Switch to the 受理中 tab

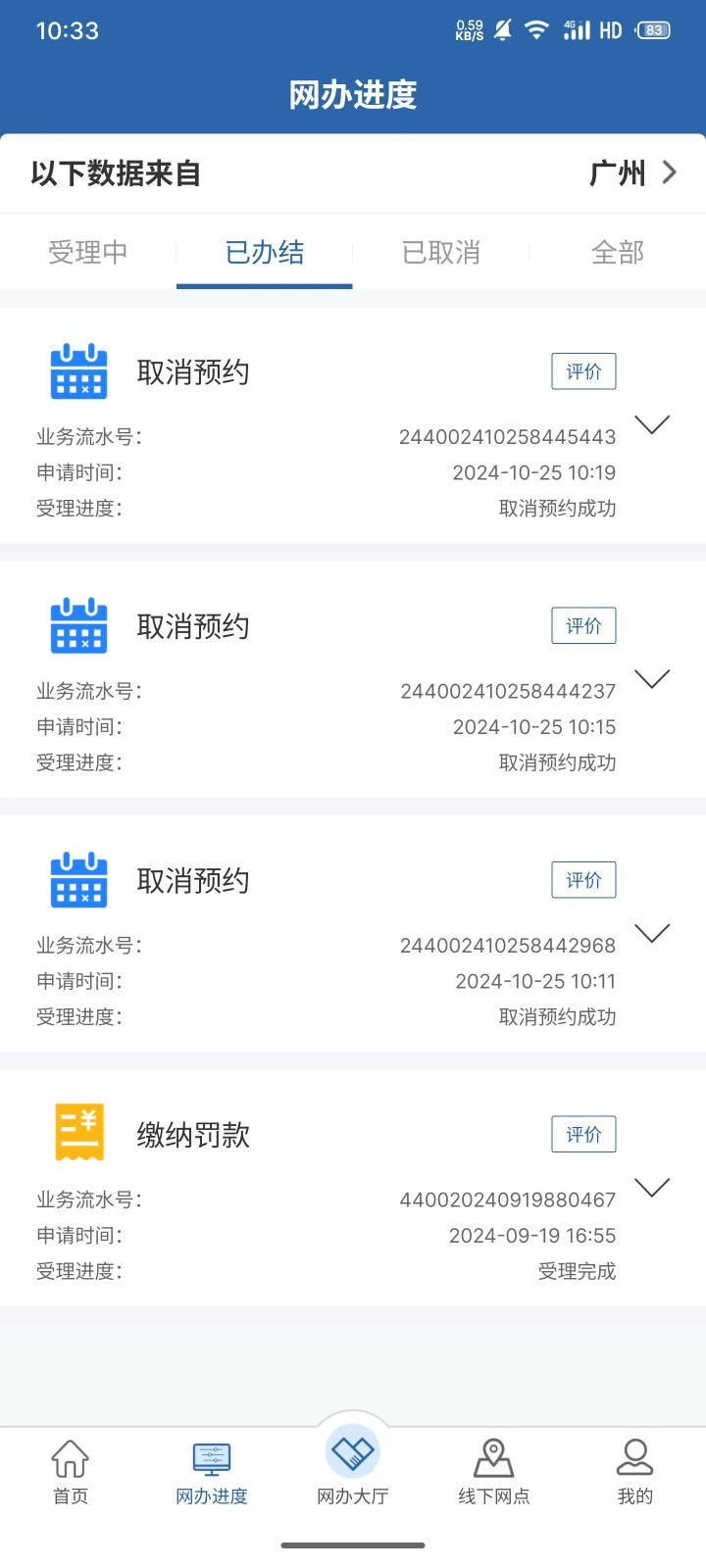[x=88, y=253]
